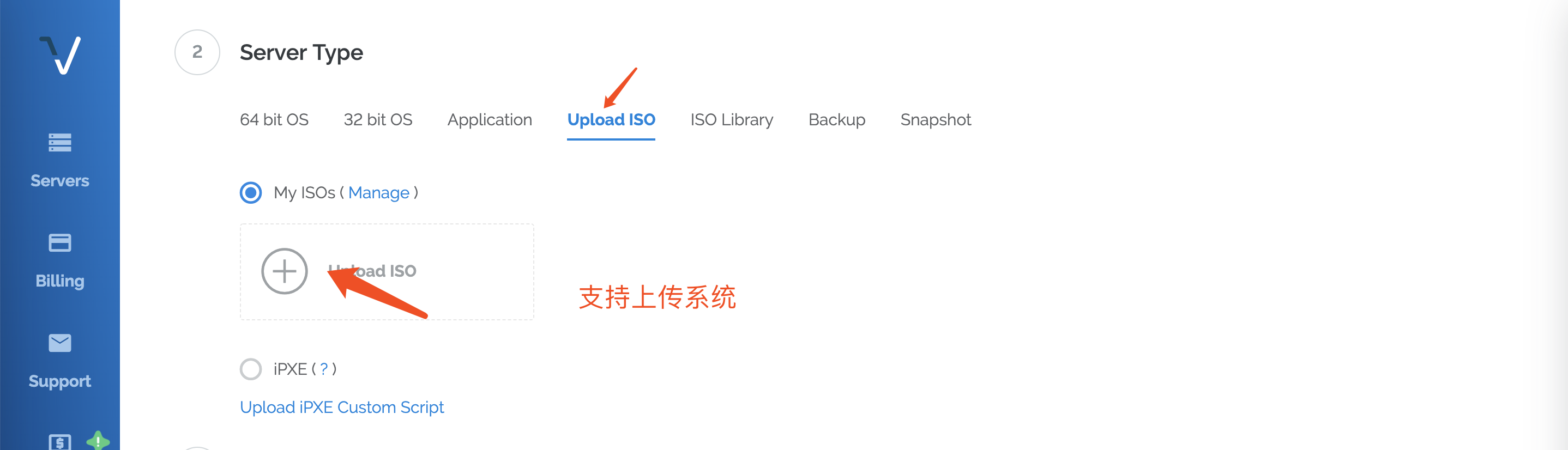The image size is (1568, 450).
Task: Tap the Manage link for My ISOs
Action: tap(378, 193)
